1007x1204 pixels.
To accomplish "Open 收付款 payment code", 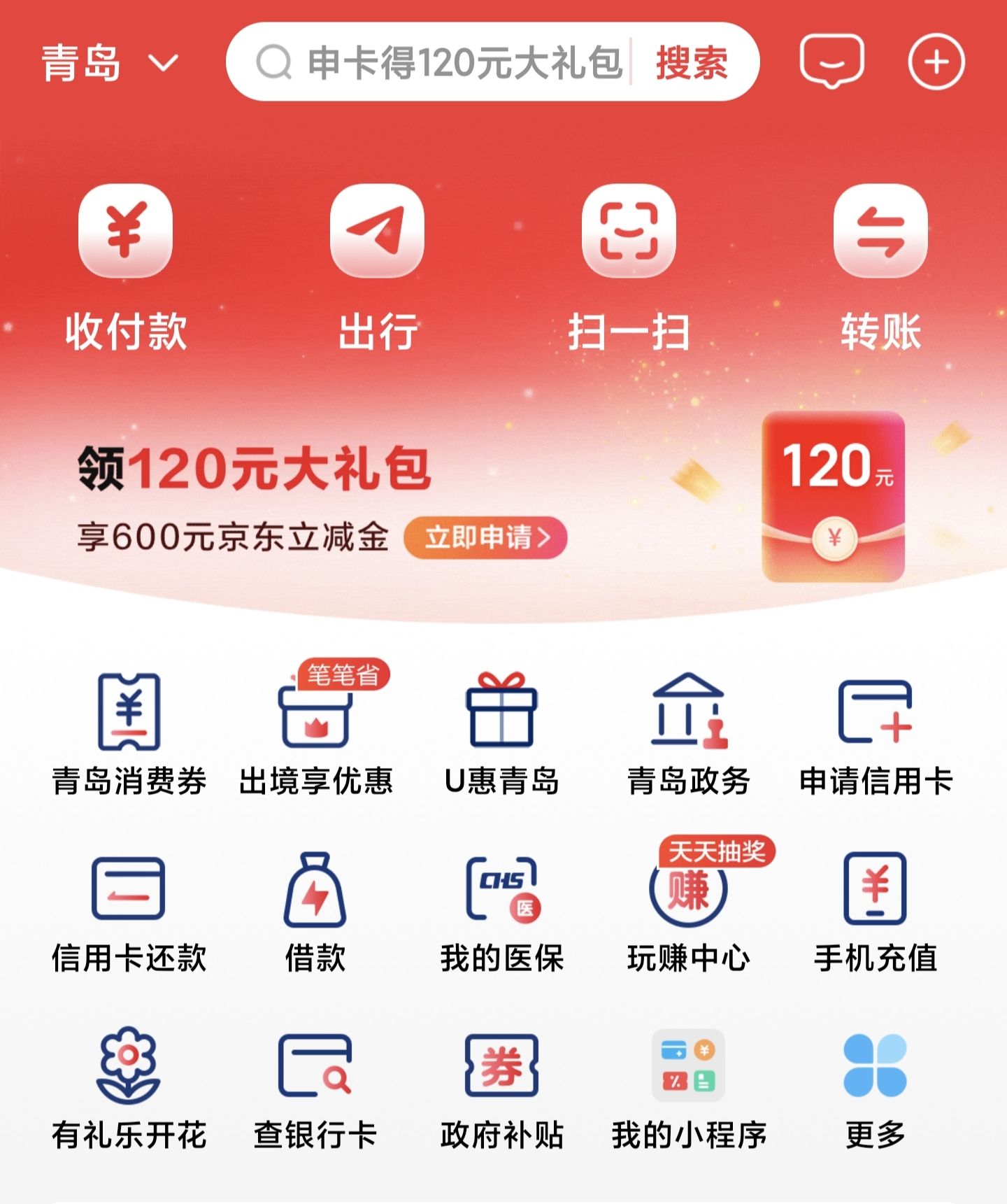I will pos(125,266).
